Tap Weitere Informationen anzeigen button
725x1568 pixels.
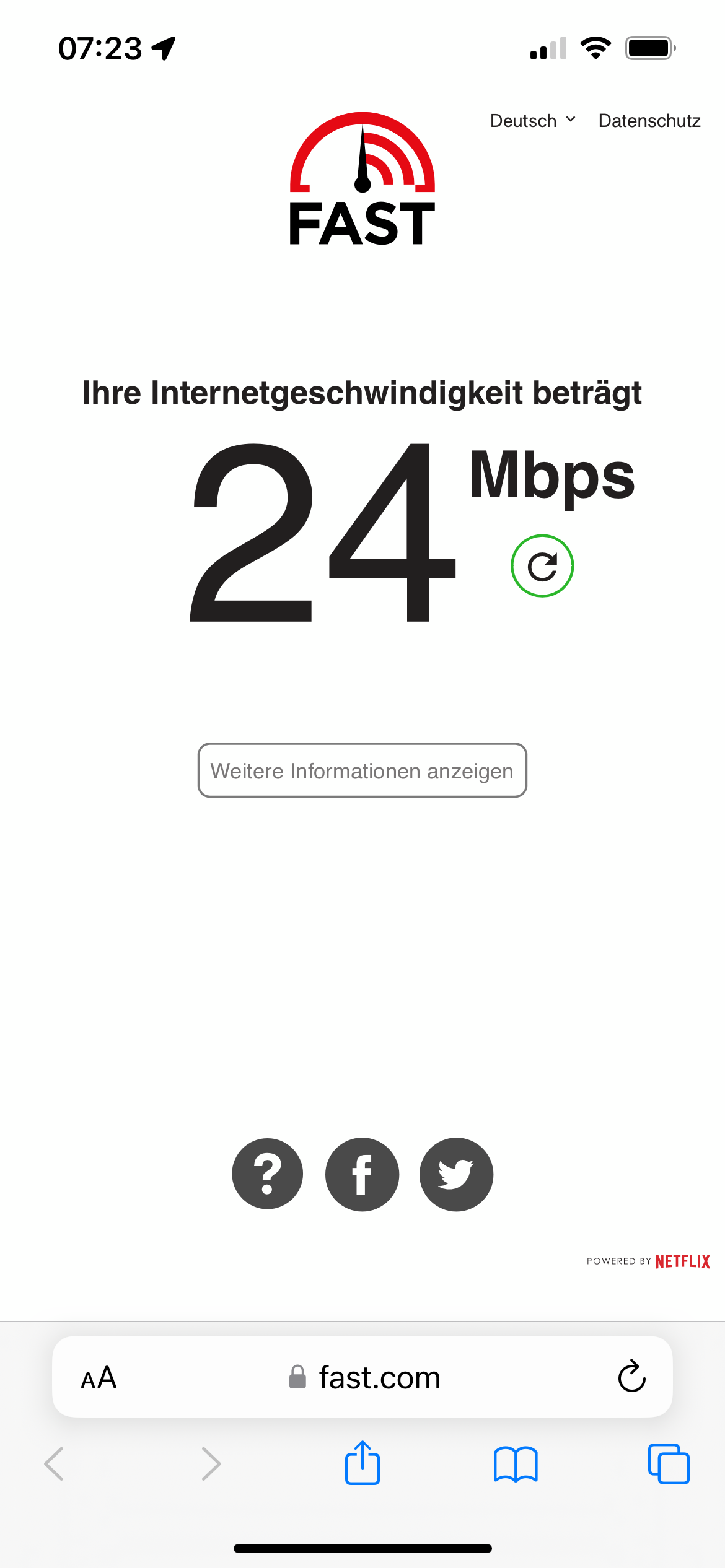pyautogui.click(x=362, y=770)
